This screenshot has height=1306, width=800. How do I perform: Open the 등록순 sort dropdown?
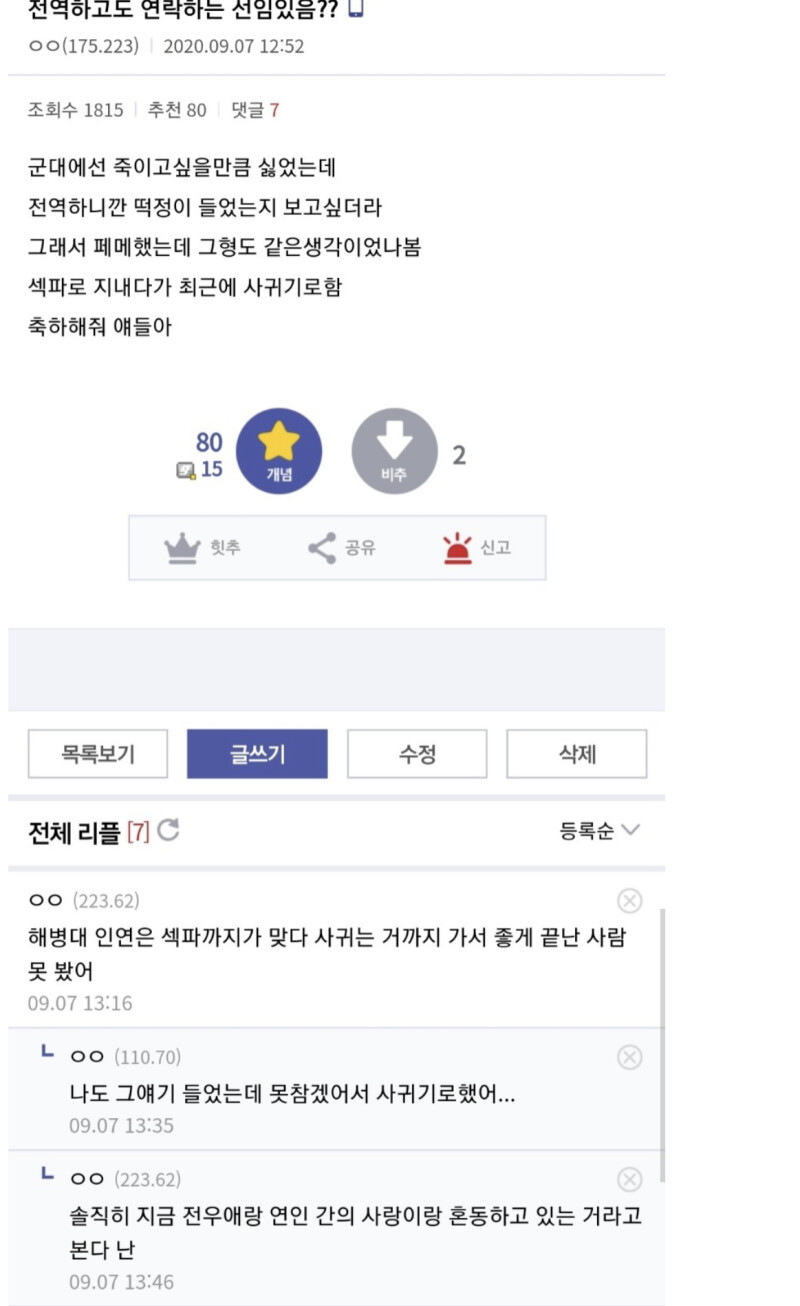(x=599, y=830)
